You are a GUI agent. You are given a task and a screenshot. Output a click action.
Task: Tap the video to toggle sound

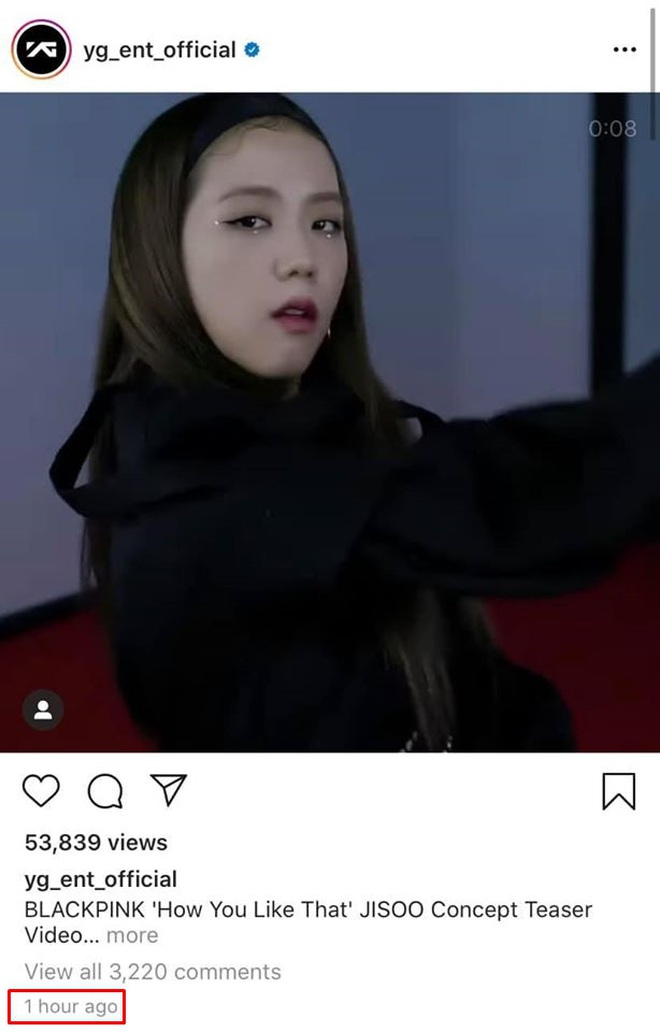tap(330, 420)
